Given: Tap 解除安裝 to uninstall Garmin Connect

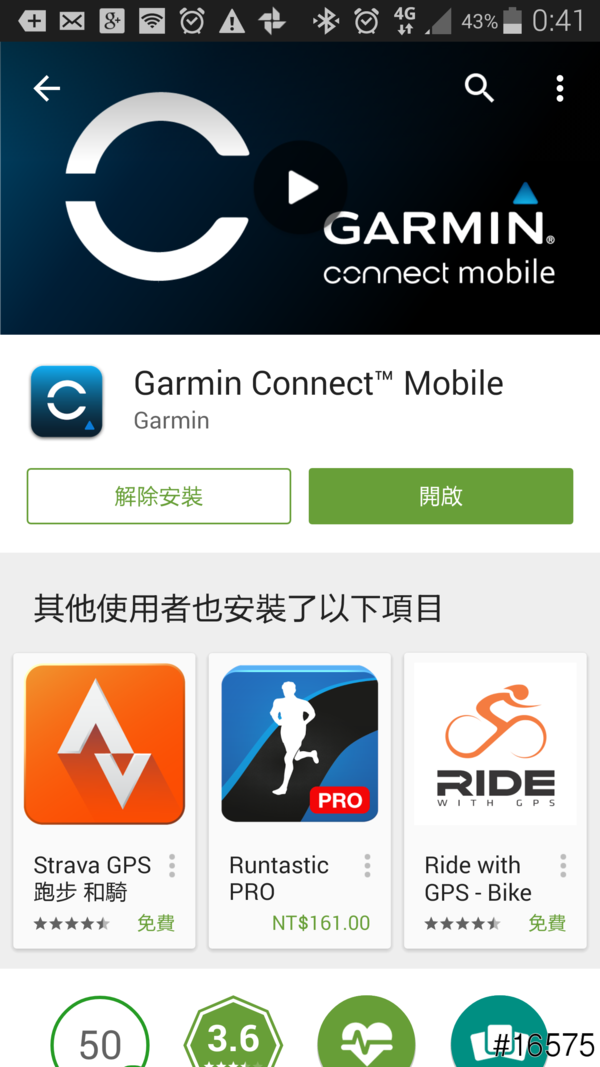Looking at the screenshot, I should click(x=159, y=496).
